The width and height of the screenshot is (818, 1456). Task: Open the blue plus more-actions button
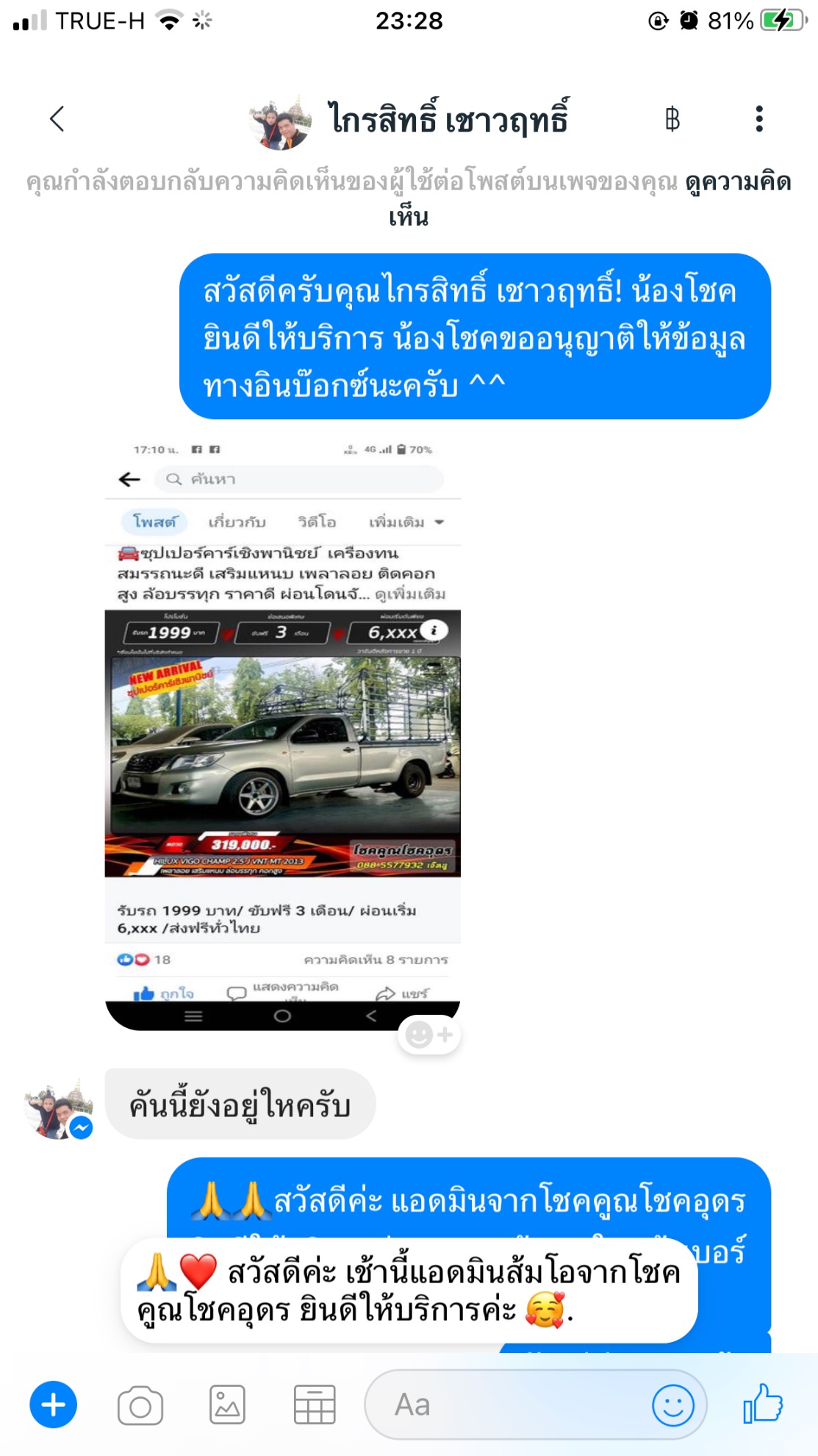tap(53, 1405)
